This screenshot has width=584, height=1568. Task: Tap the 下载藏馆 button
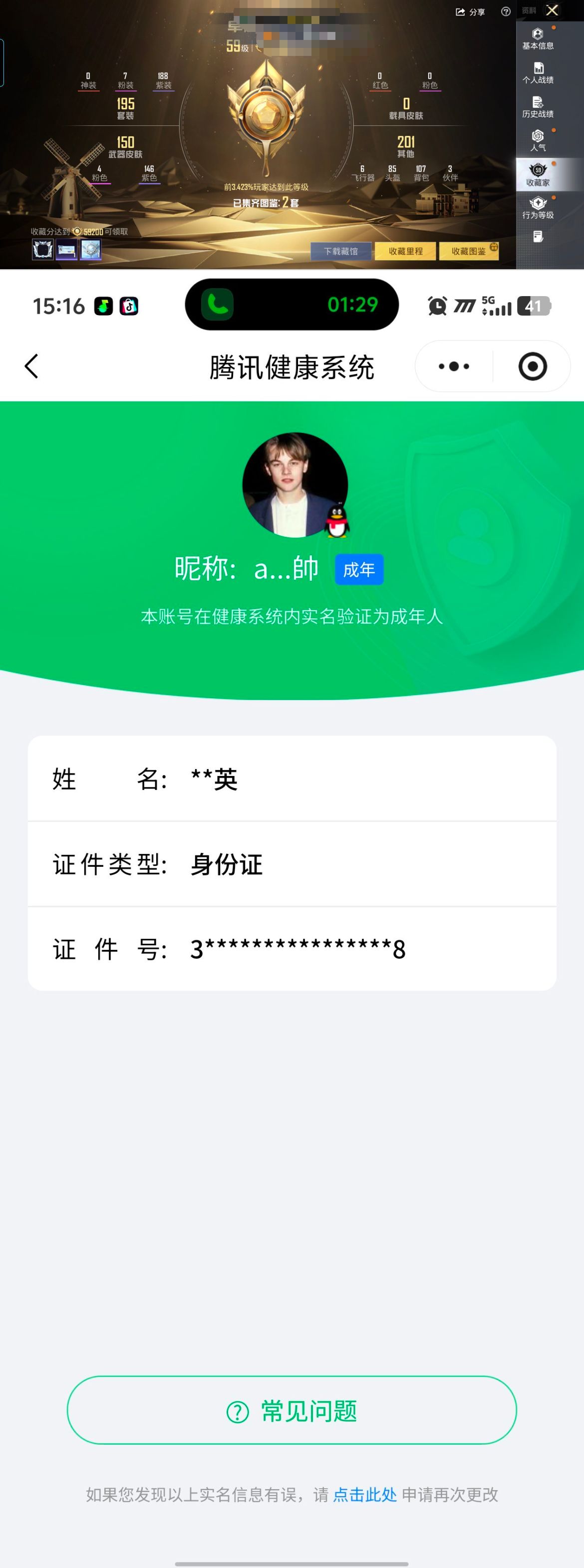(340, 251)
